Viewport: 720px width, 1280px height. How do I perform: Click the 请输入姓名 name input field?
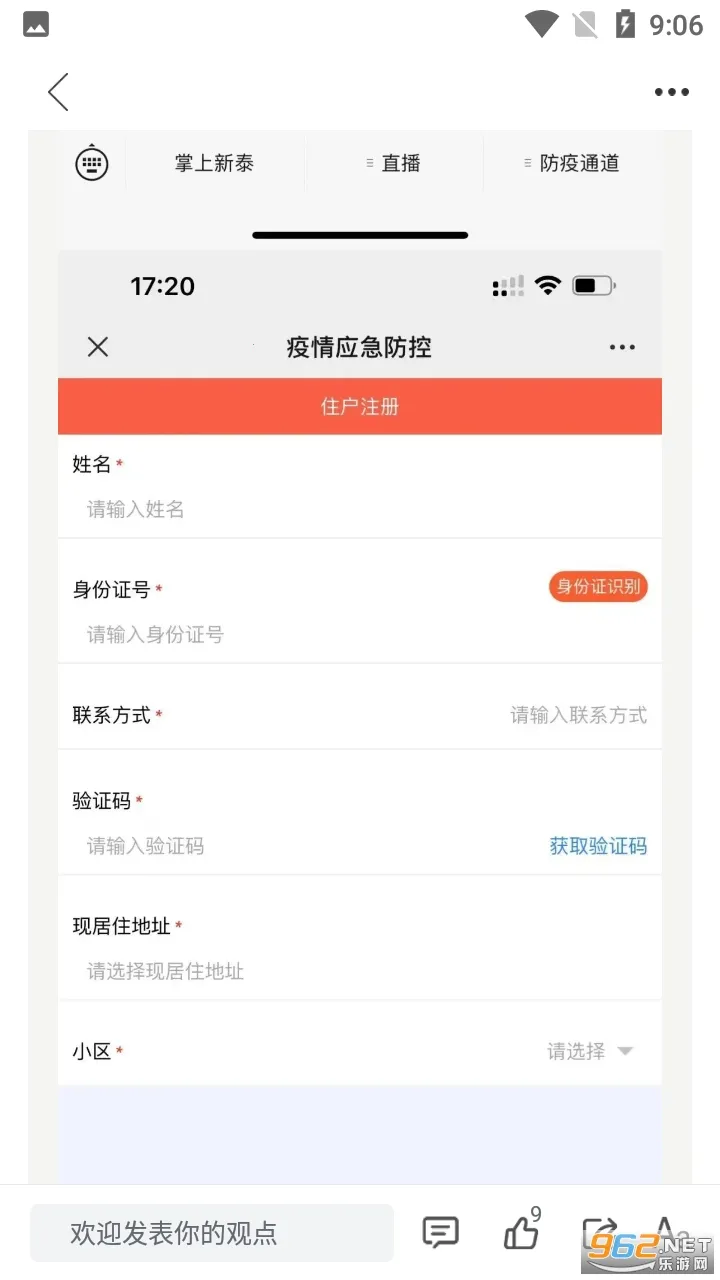click(134, 509)
